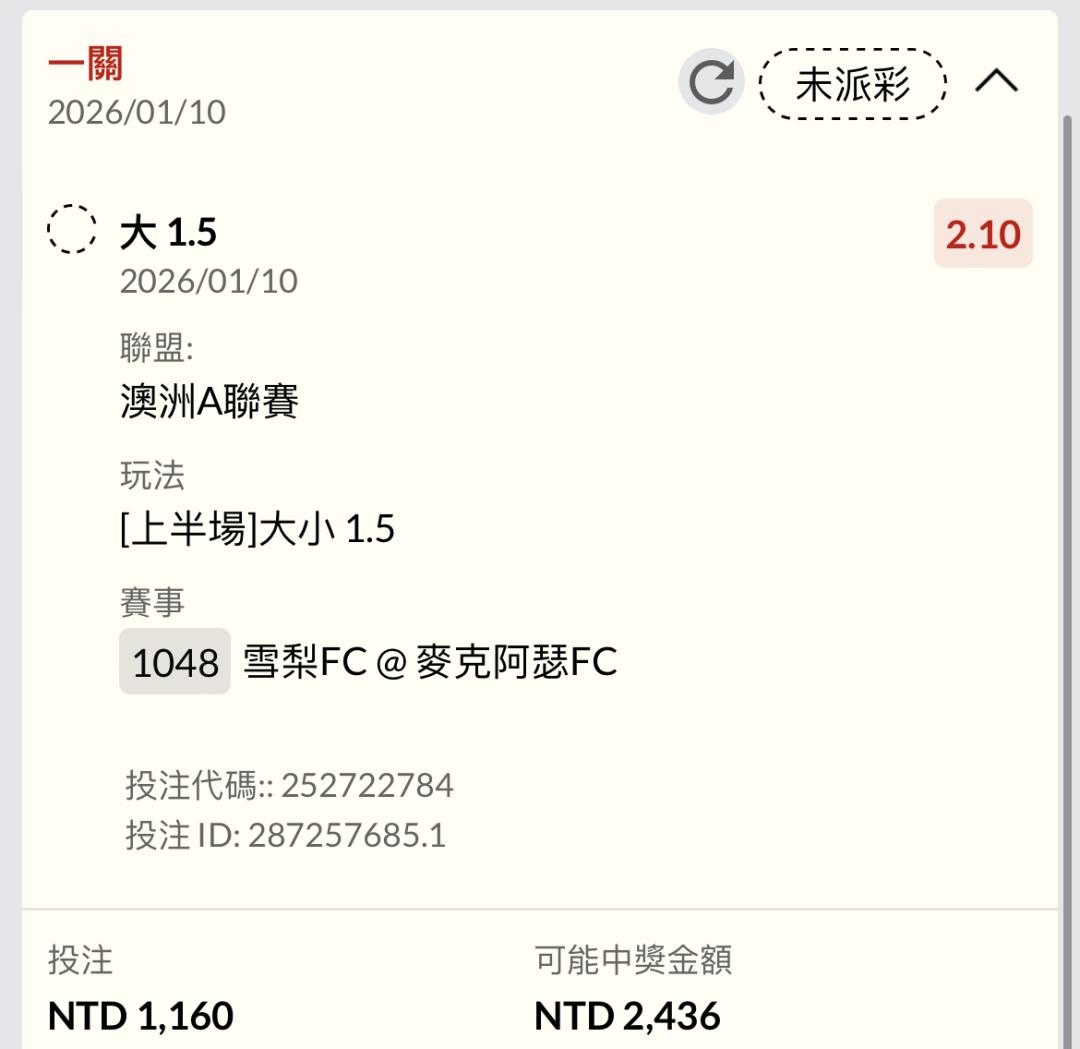Refresh the bet status
Viewport: 1080px width, 1049px height.
click(x=711, y=82)
